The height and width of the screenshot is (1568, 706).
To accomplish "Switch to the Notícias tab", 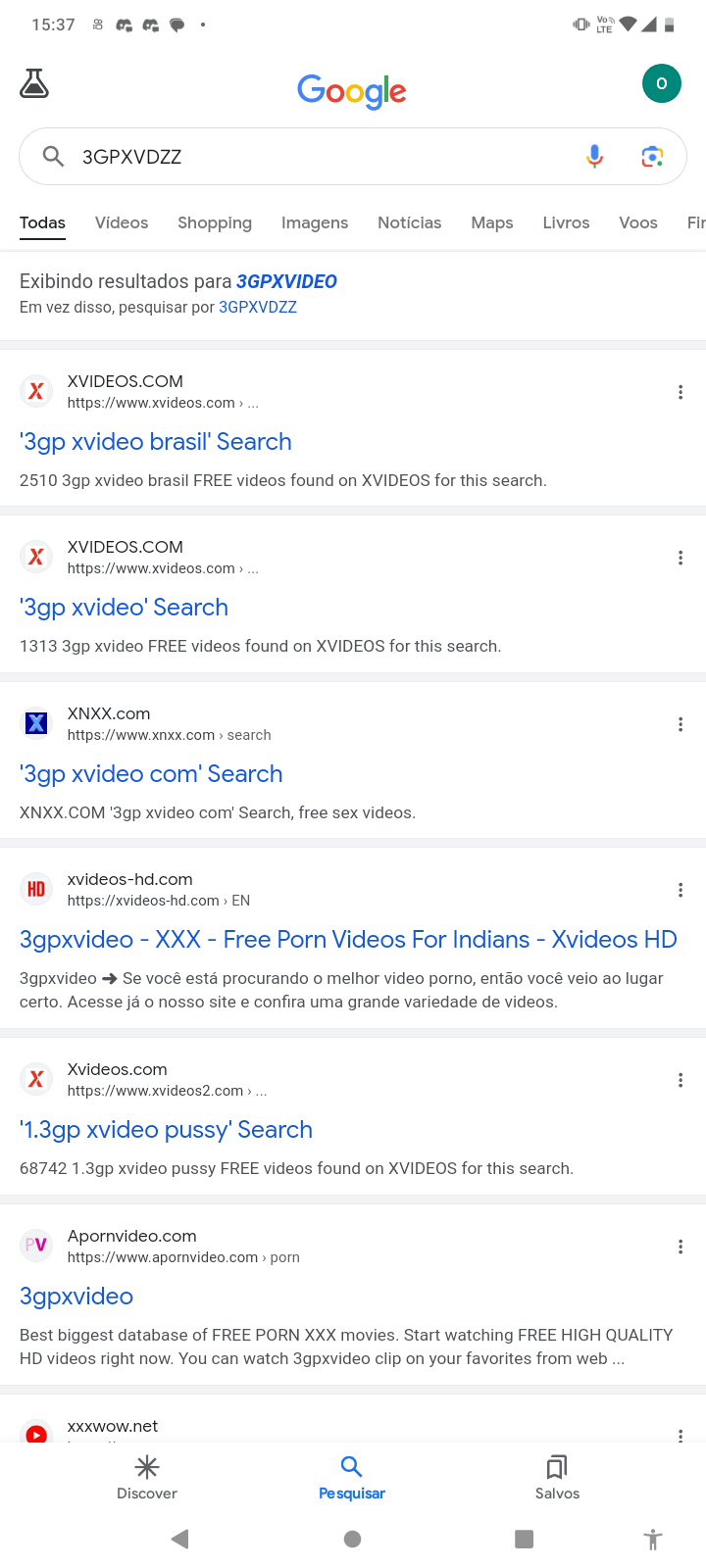I will 409,222.
